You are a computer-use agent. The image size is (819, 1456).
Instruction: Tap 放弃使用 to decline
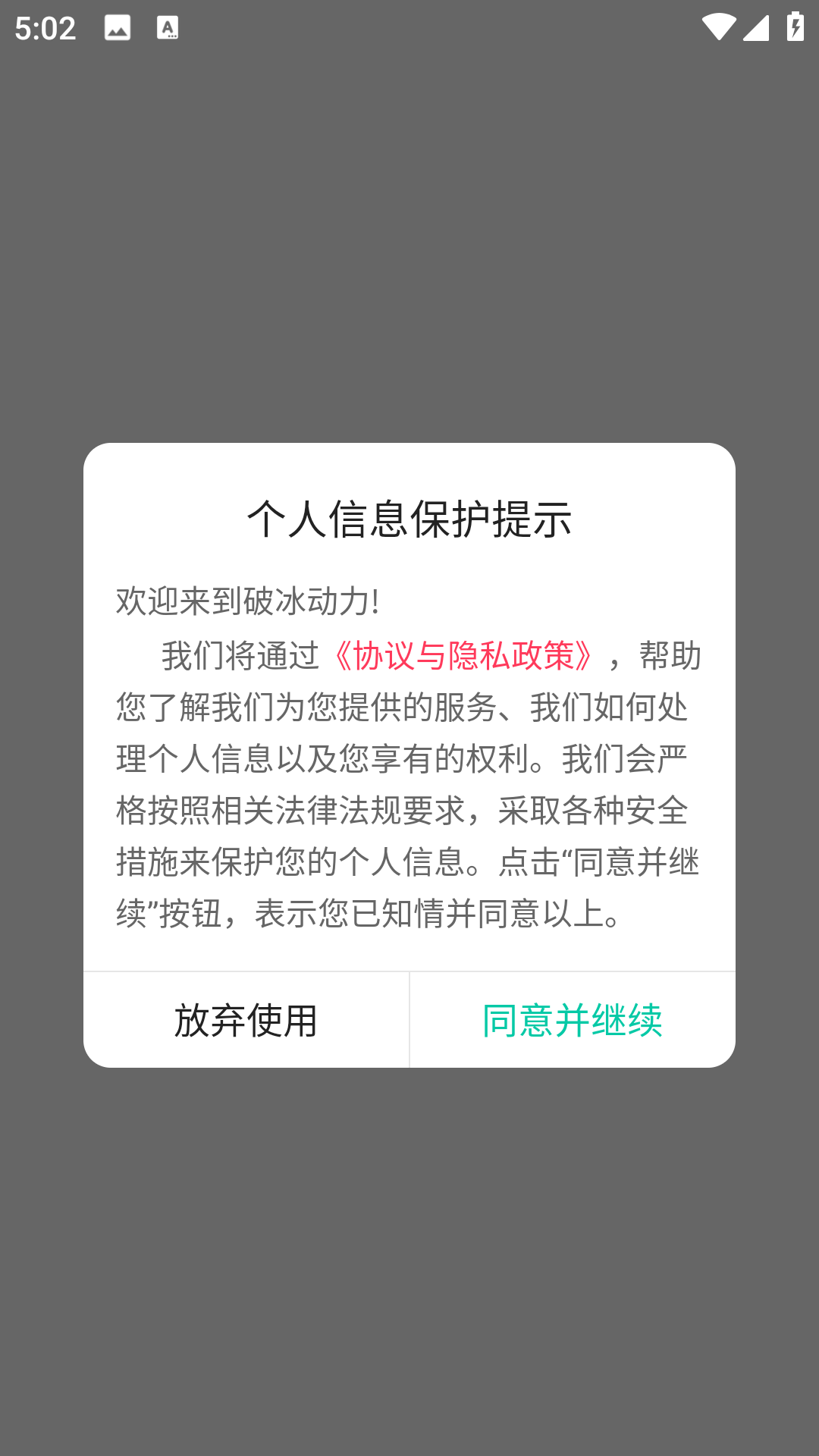point(246,1020)
